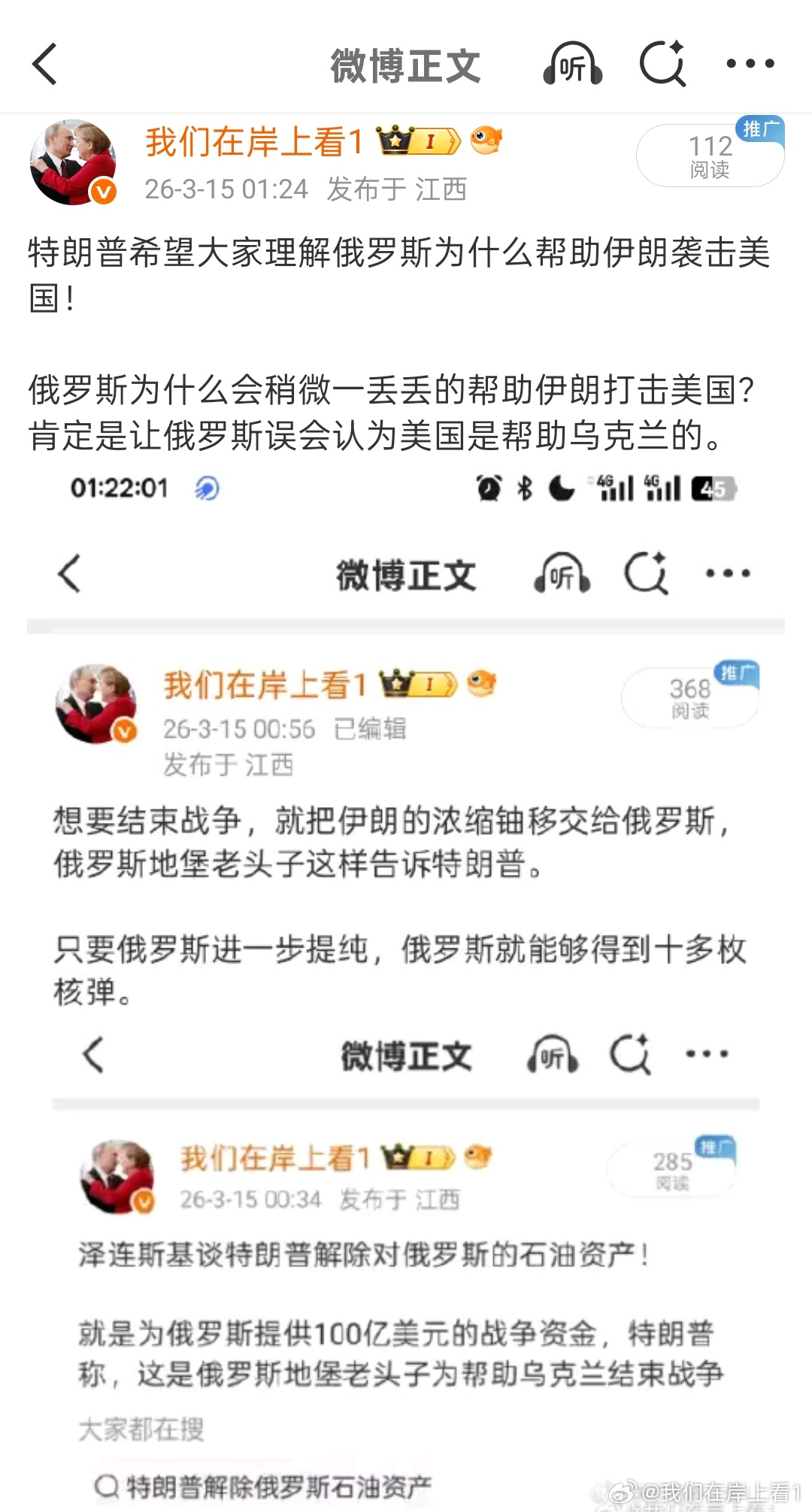Tap the 368 阅读 counter in the embedded screenshot
812x1512 pixels.
[x=690, y=694]
